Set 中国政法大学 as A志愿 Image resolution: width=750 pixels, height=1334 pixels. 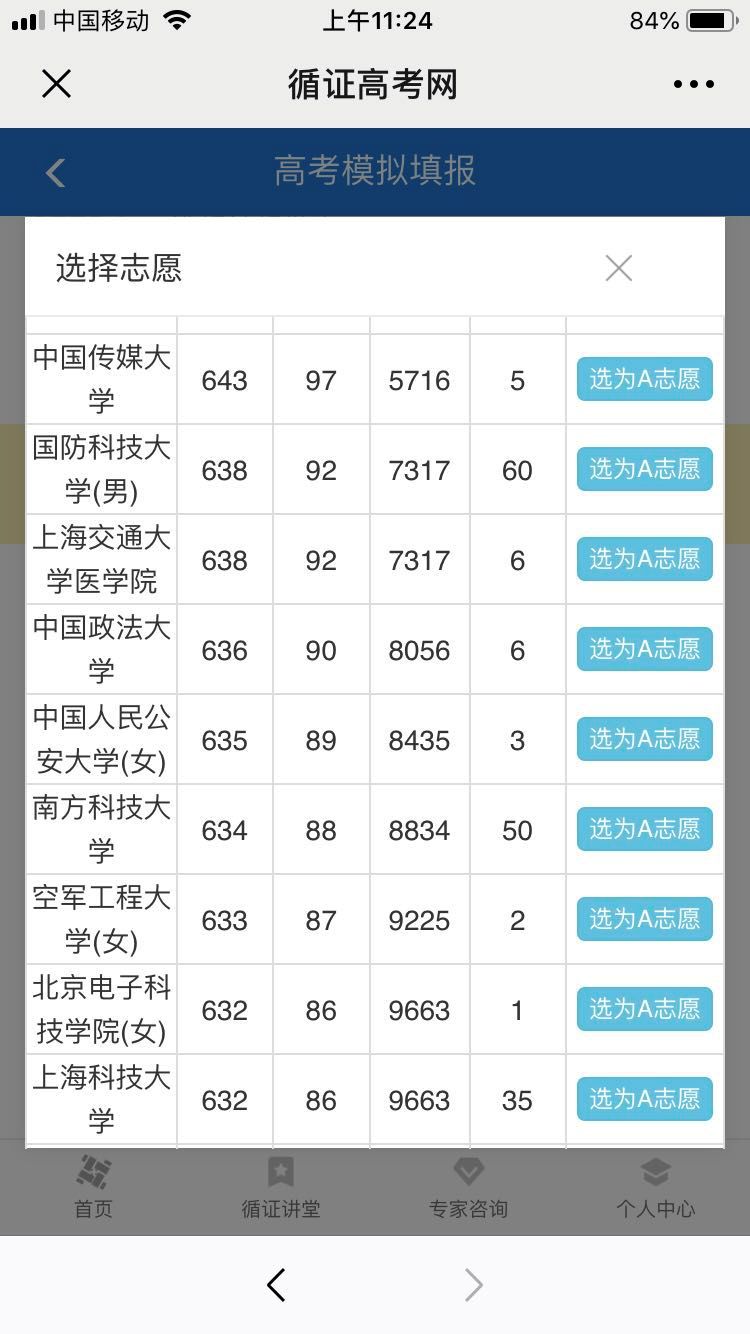point(645,649)
